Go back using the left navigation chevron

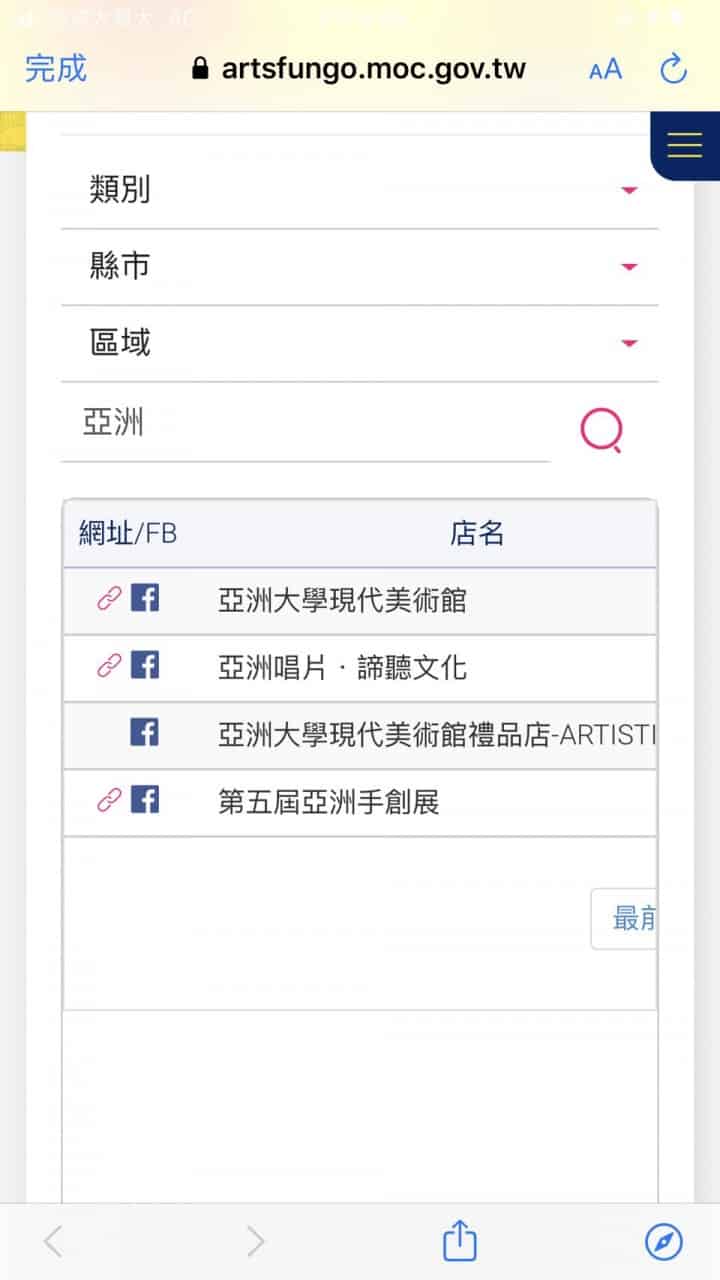click(52, 1240)
